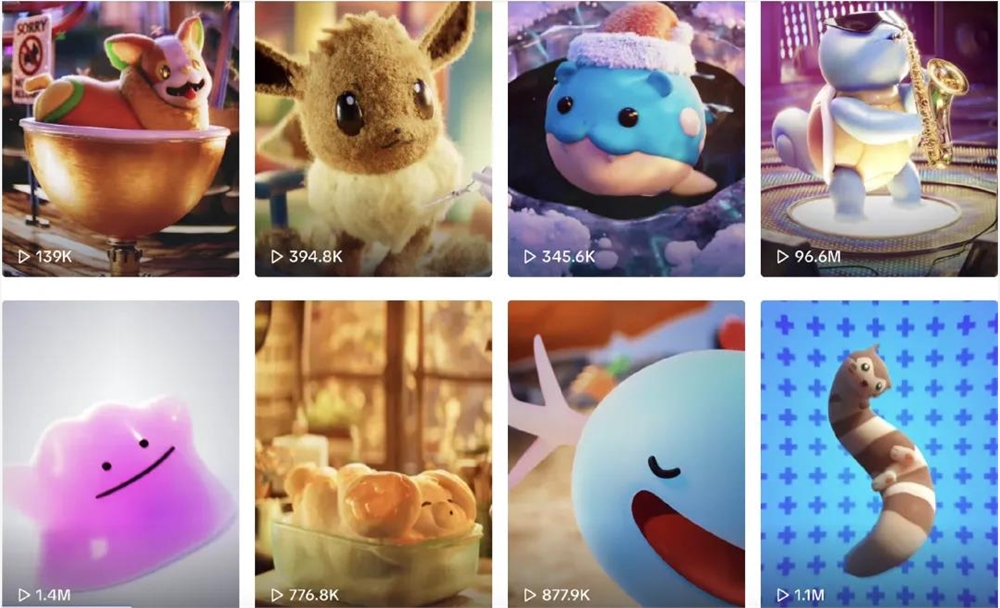Image resolution: width=1000 pixels, height=608 pixels.
Task: Watch the Furret video with 1.1M views
Action: pos(878,453)
